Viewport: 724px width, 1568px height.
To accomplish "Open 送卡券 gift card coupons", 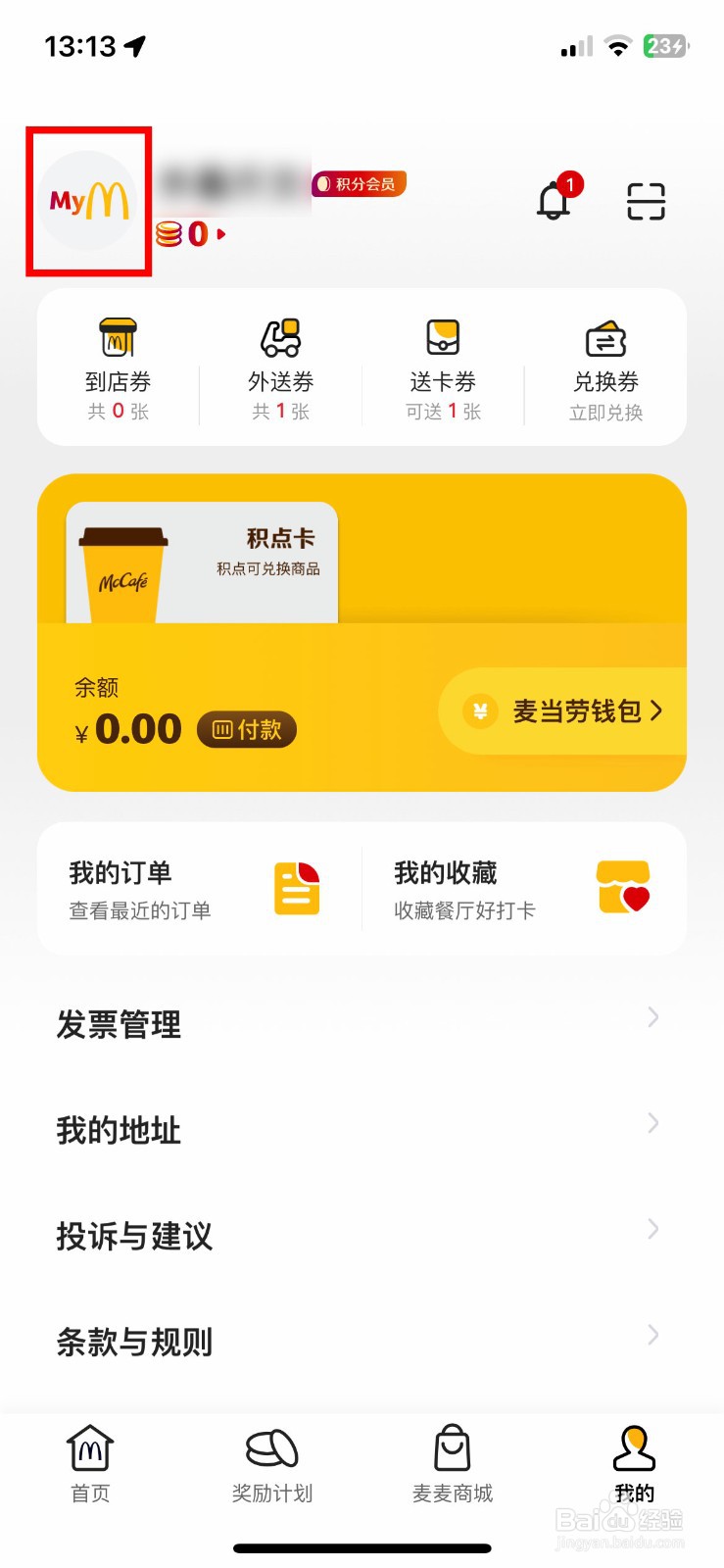I will click(x=443, y=369).
